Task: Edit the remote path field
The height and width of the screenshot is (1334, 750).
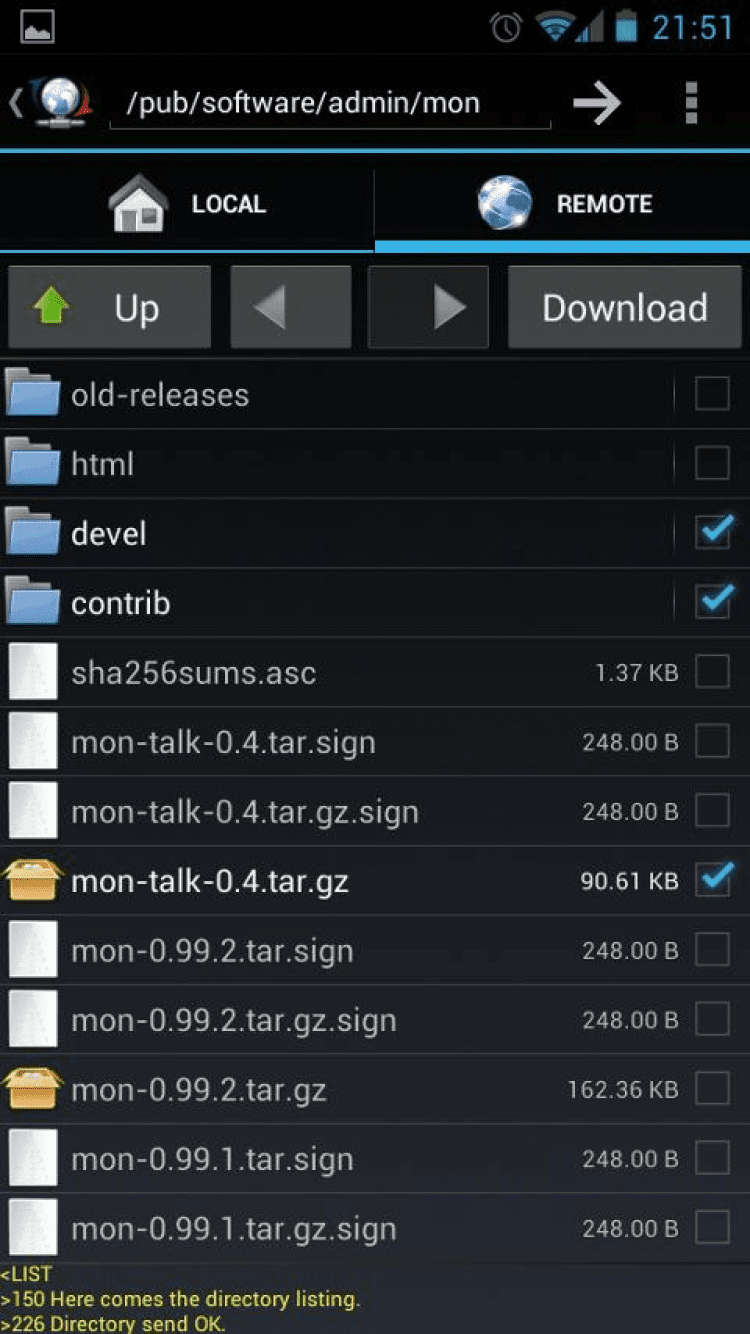Action: [x=330, y=103]
